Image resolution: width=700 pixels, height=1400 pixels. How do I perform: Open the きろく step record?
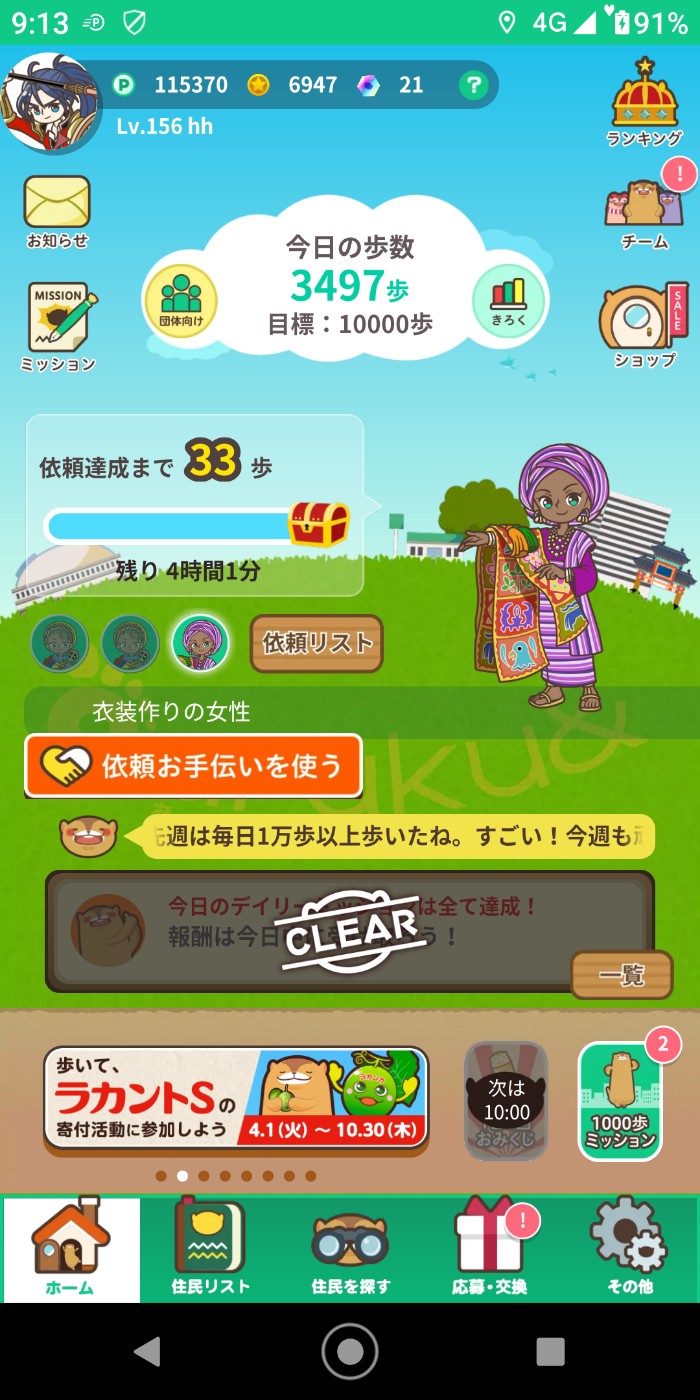tap(508, 300)
